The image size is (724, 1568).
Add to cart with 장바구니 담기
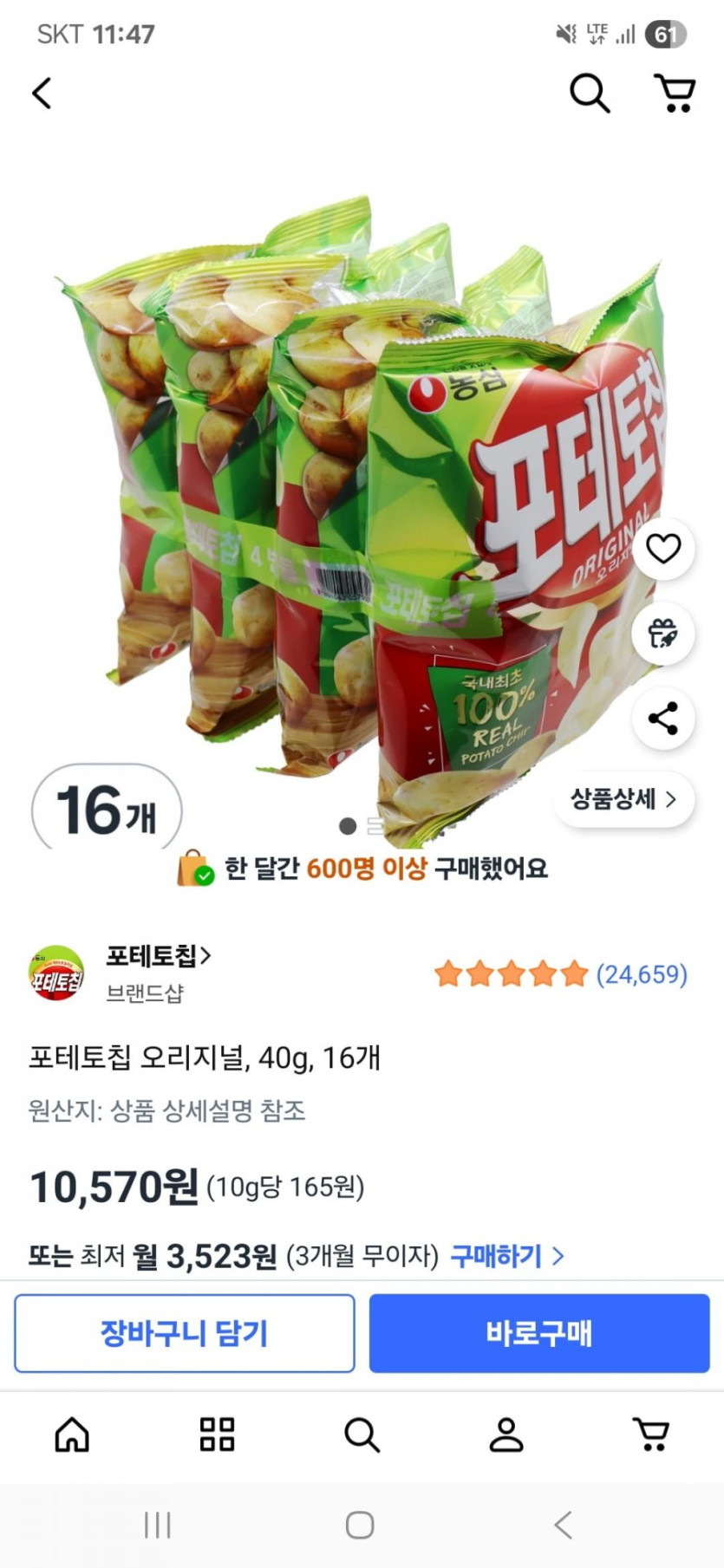point(185,1333)
